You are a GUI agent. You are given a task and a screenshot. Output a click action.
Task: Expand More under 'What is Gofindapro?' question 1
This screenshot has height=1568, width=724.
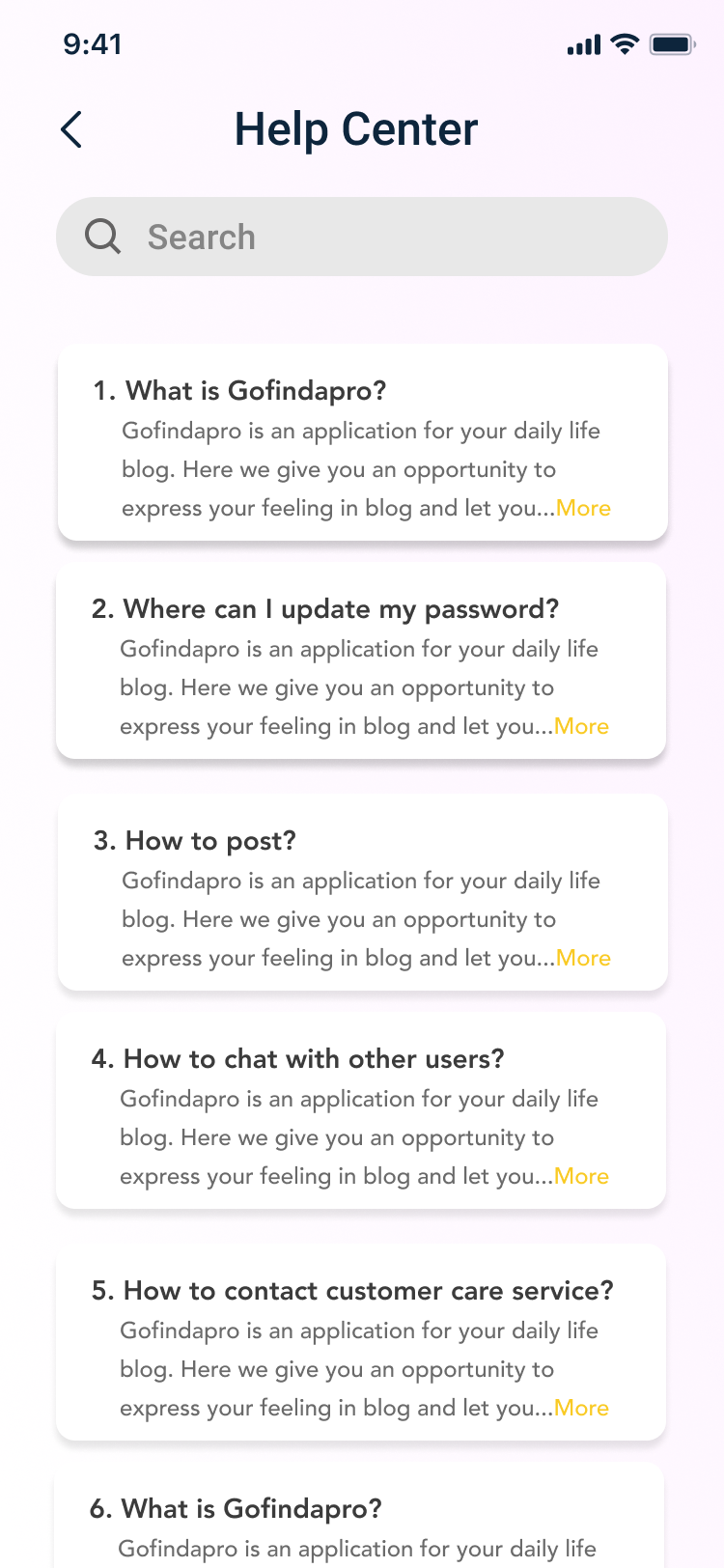tap(584, 509)
